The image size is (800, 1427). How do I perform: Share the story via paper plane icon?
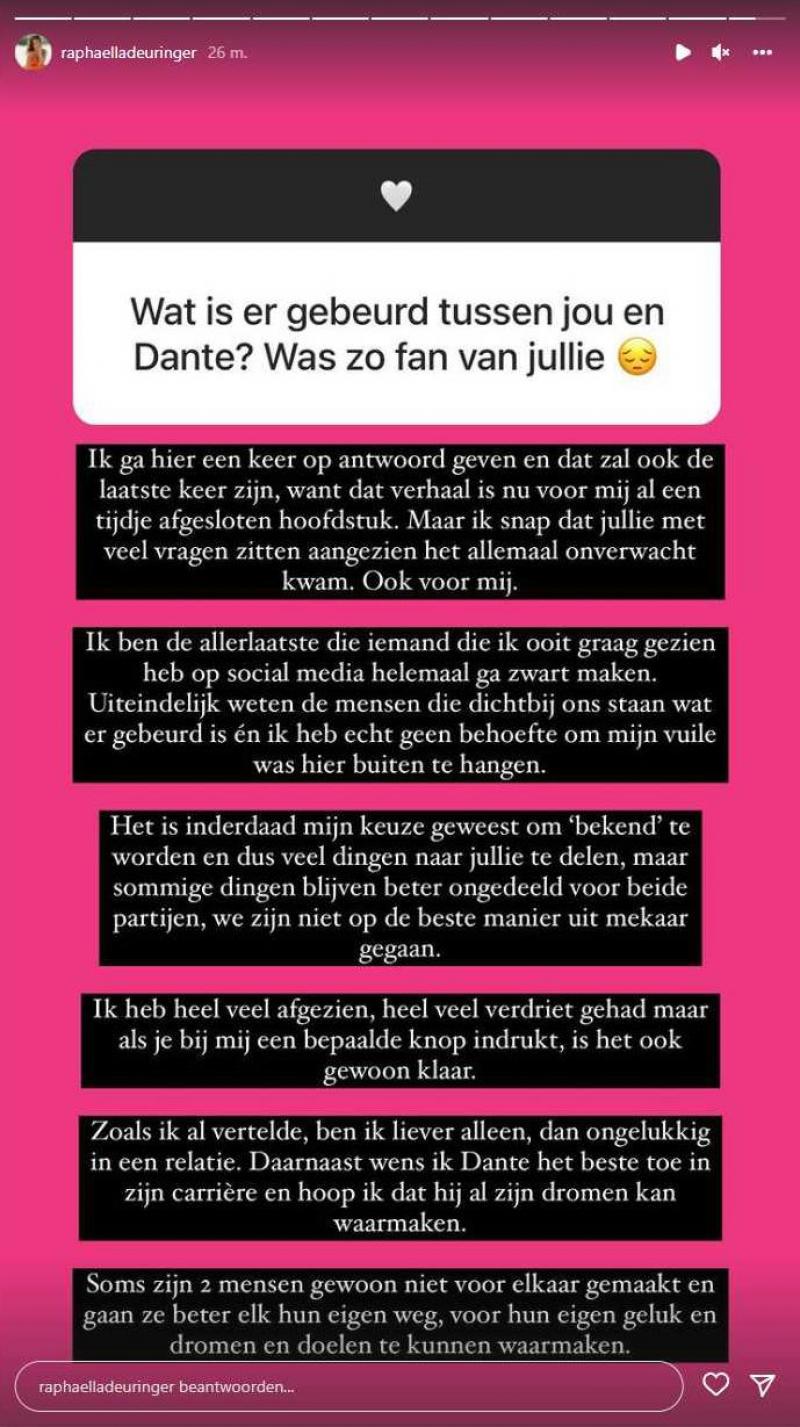(x=762, y=1384)
